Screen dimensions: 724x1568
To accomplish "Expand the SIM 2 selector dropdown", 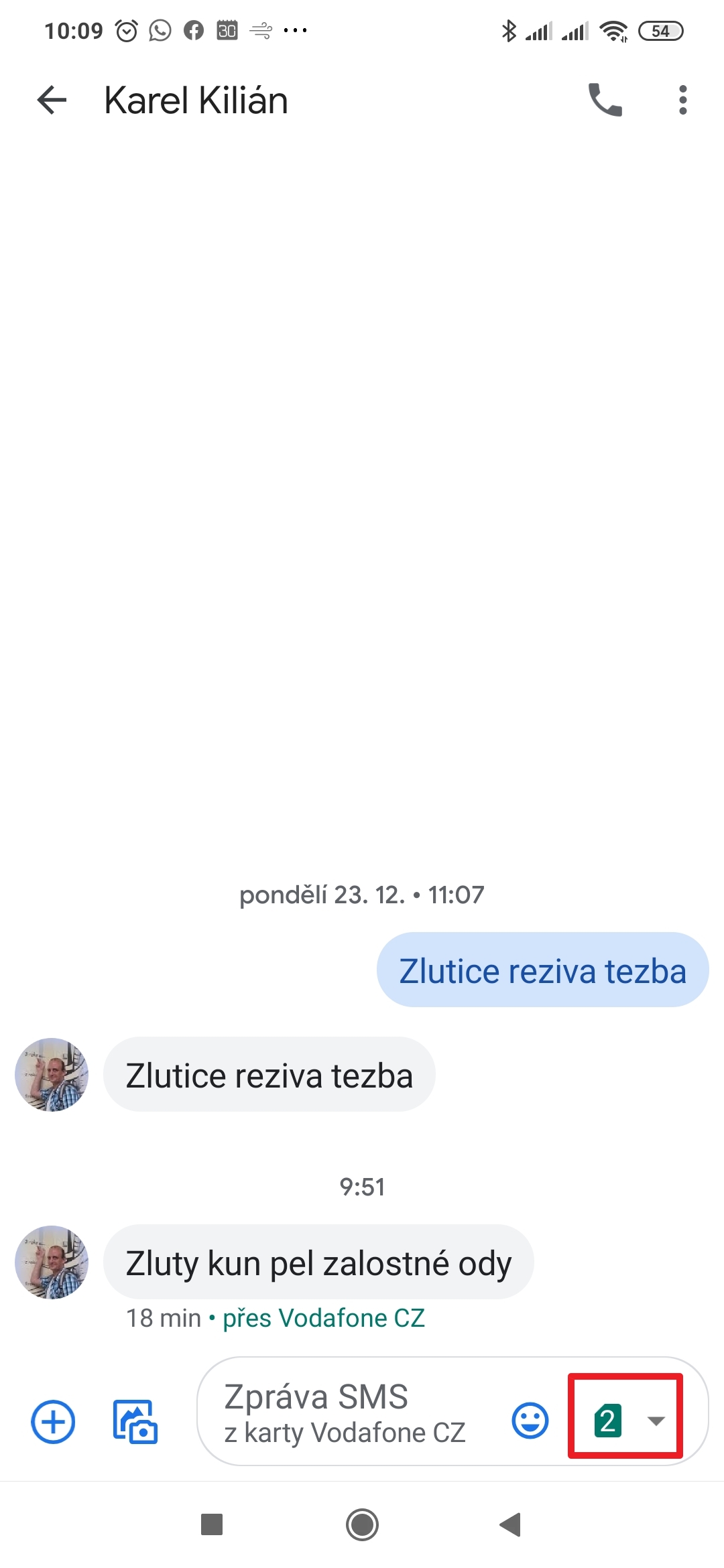I will click(x=626, y=1421).
